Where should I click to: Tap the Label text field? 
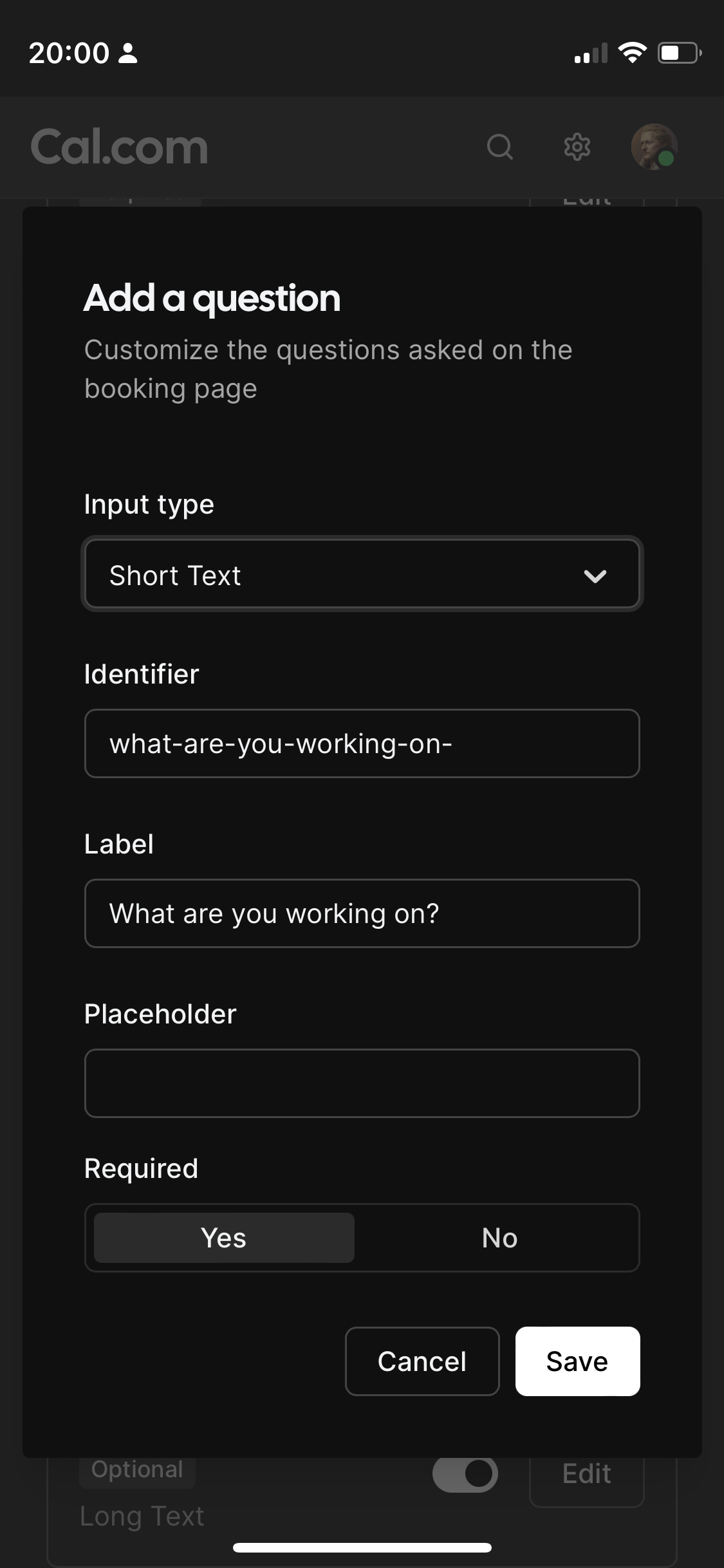click(x=362, y=913)
